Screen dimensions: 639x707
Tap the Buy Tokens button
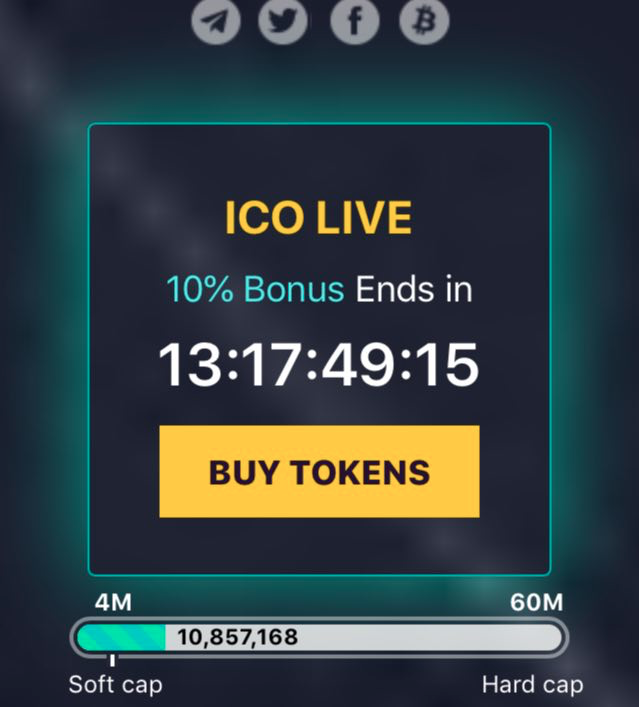pyautogui.click(x=319, y=472)
